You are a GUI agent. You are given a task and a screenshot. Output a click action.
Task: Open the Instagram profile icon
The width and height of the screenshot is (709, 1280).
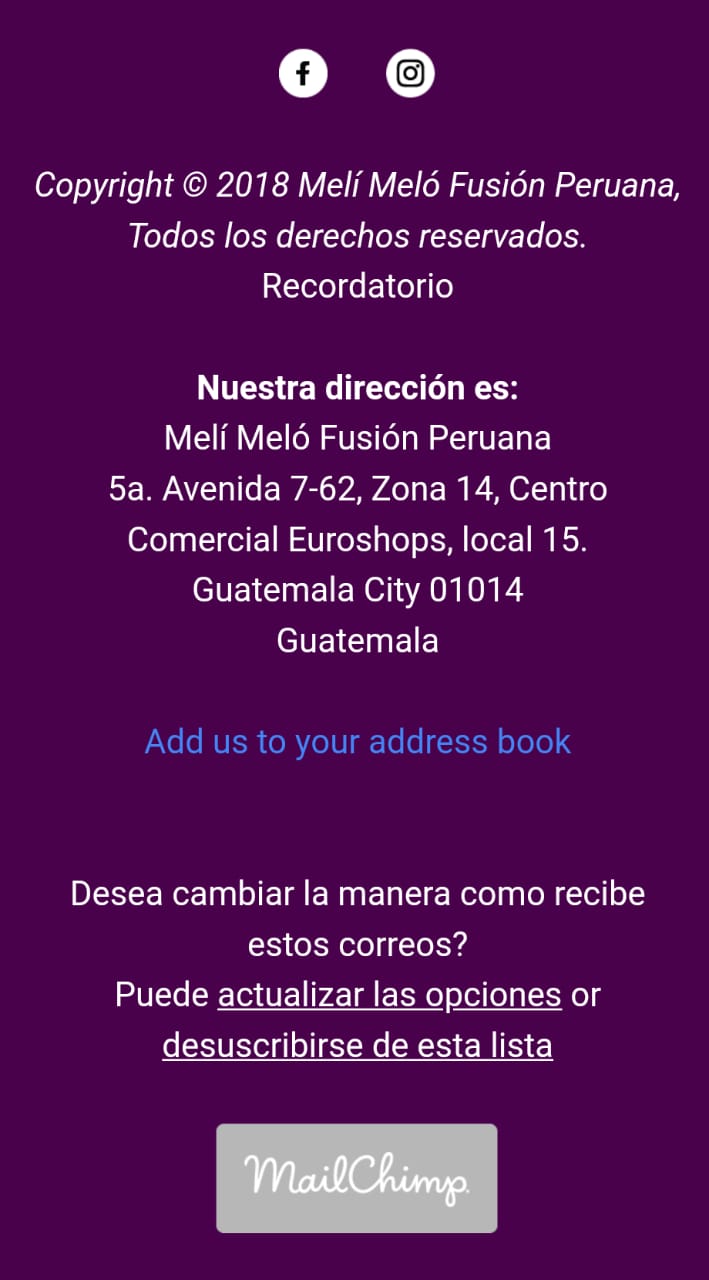click(x=410, y=74)
